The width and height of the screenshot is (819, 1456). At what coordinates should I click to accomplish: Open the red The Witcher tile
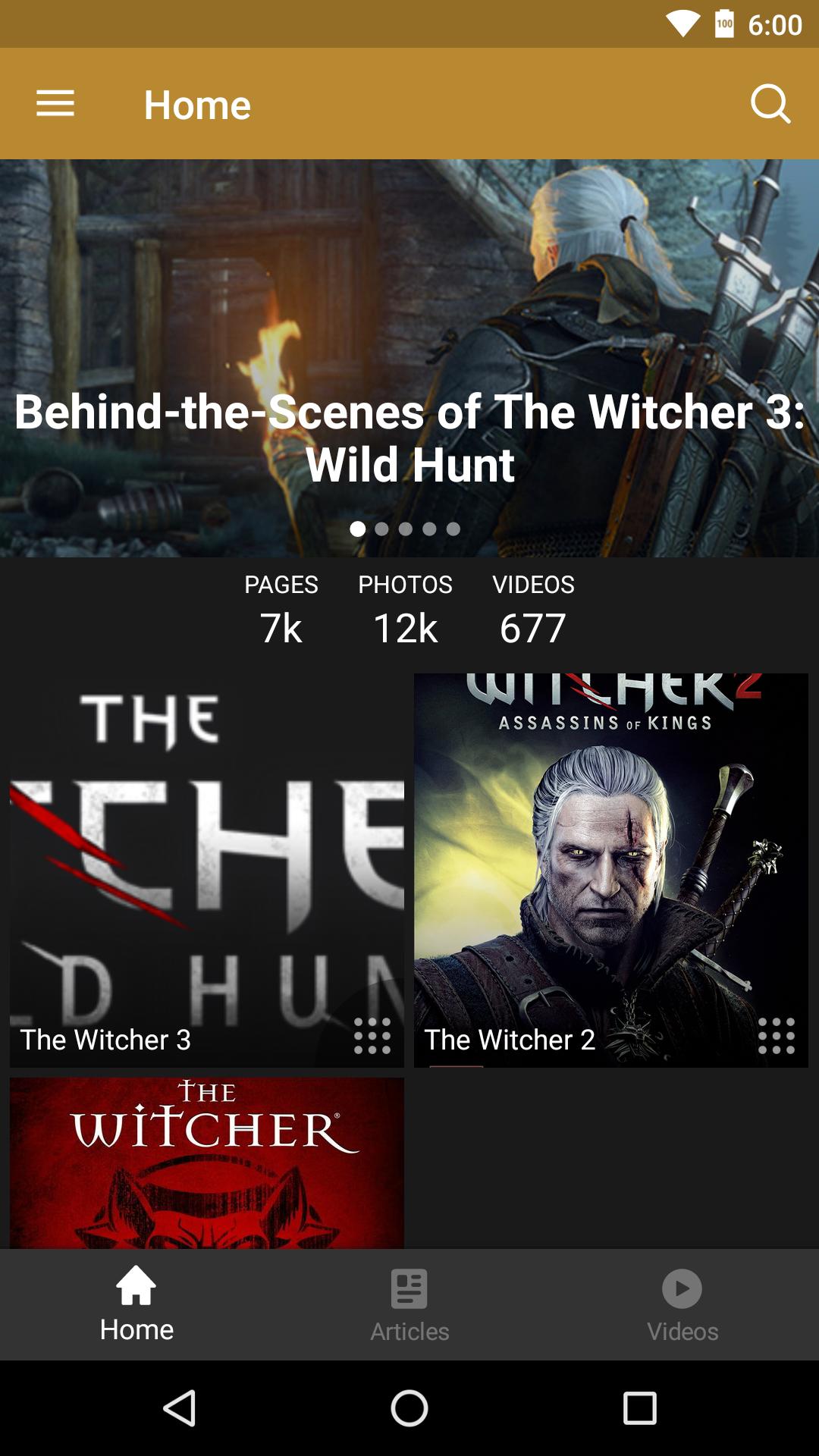pyautogui.click(x=206, y=1164)
